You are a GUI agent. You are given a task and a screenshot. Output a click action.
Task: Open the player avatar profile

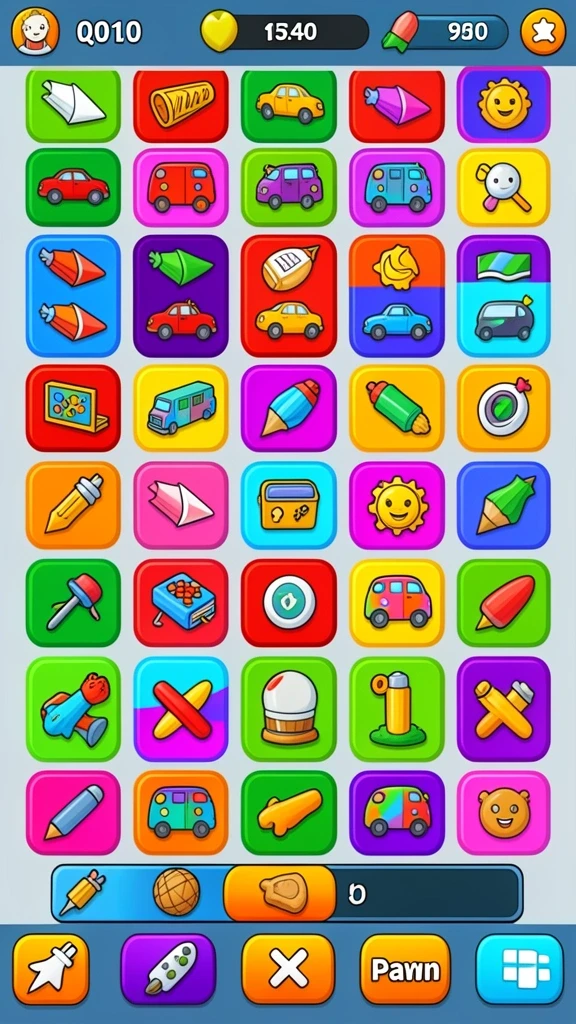pyautogui.click(x=35, y=31)
